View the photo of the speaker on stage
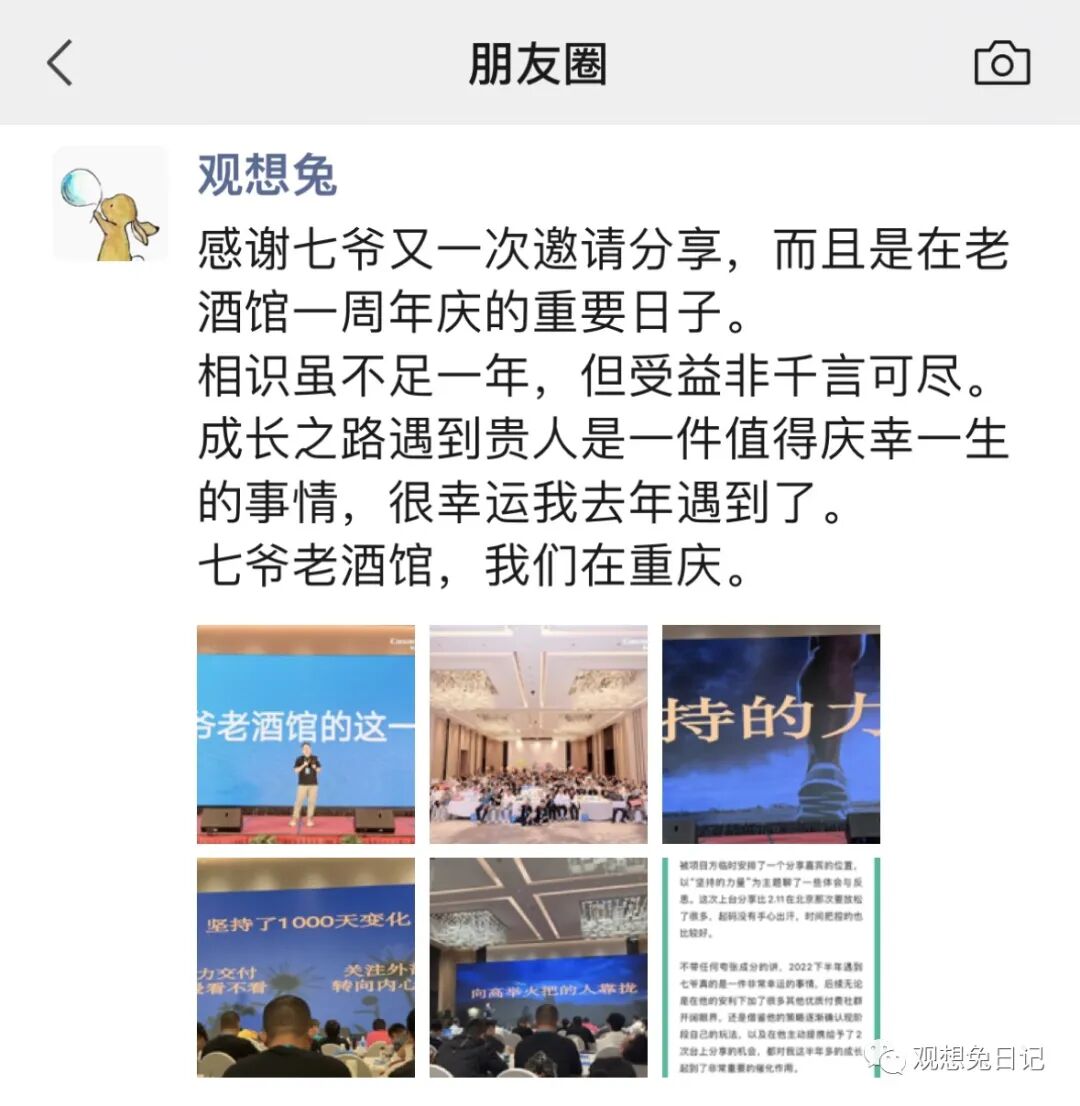Viewport: 1080px width, 1106px height. (x=305, y=734)
